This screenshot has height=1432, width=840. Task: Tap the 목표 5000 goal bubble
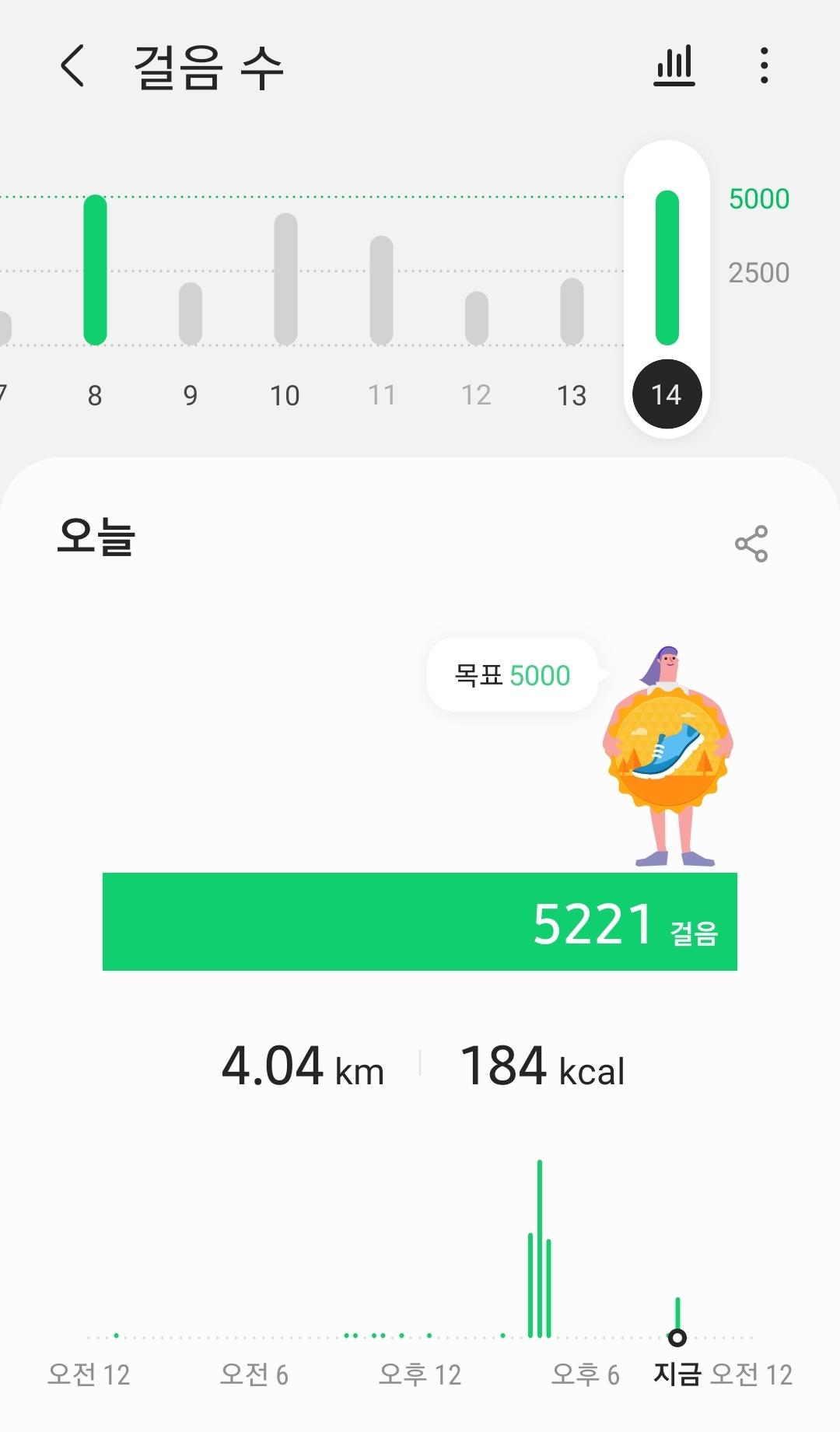tap(513, 675)
